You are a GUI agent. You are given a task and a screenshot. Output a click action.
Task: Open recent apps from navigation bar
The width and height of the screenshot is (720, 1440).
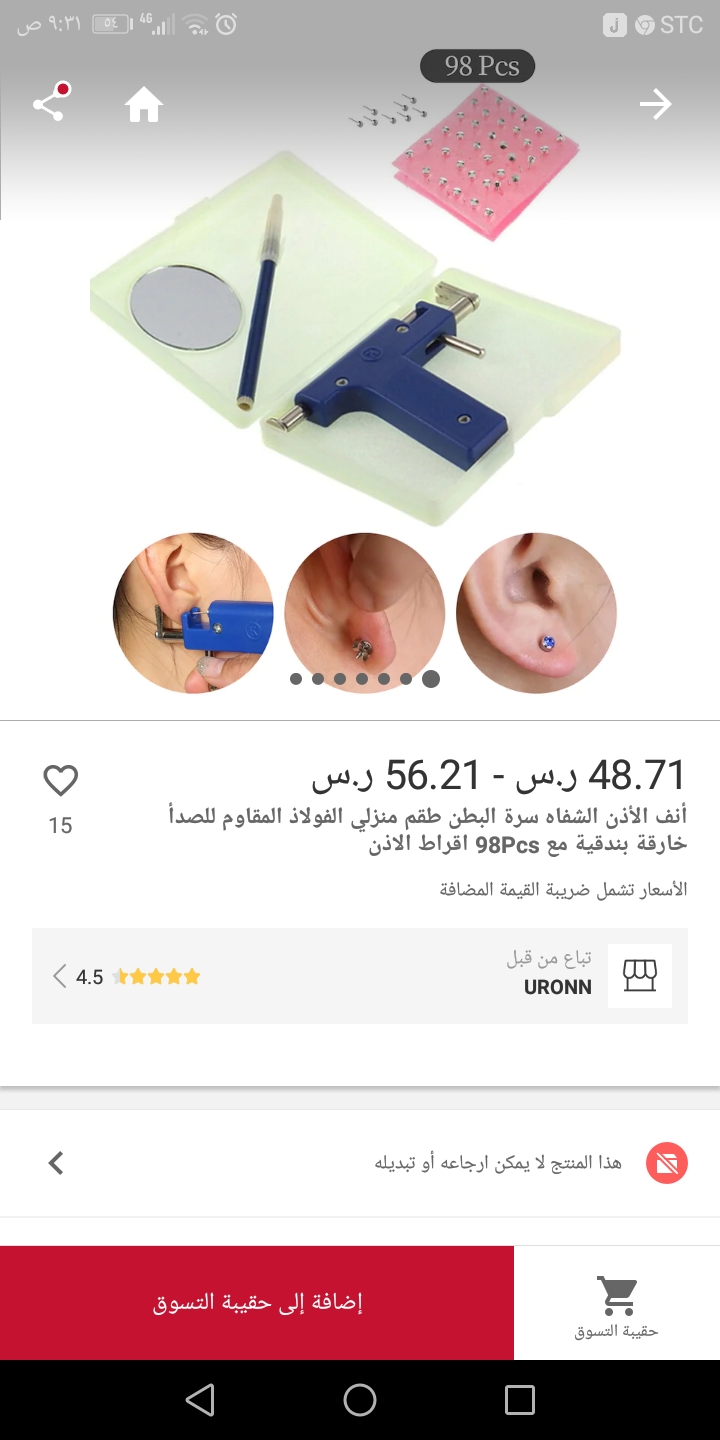520,1400
